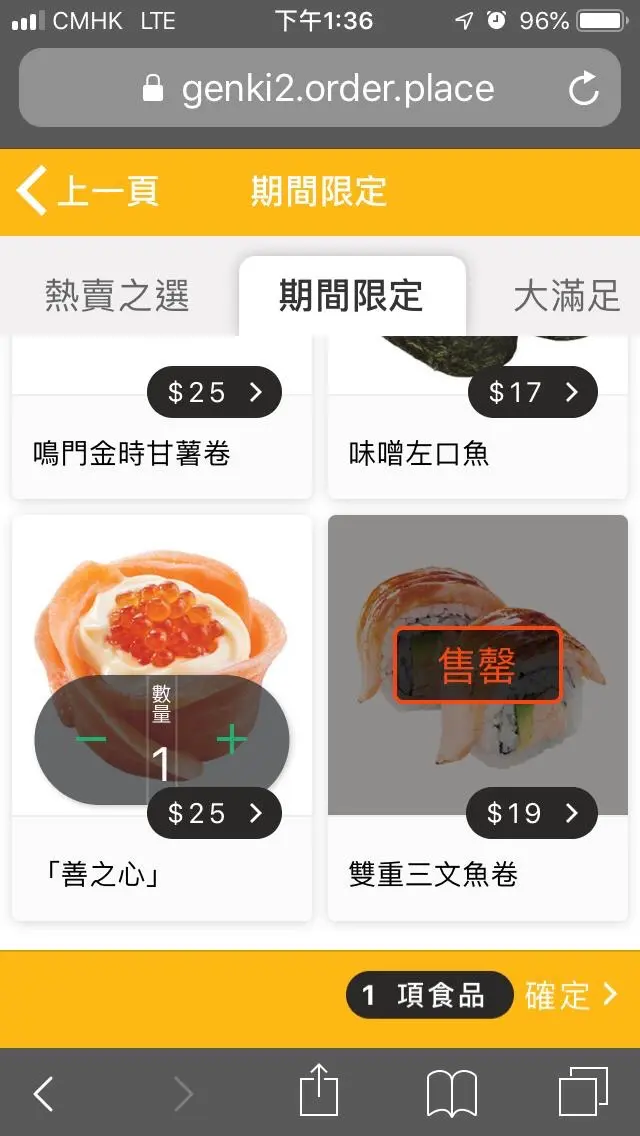Open the $17 price for 味噌左口魚

point(532,392)
